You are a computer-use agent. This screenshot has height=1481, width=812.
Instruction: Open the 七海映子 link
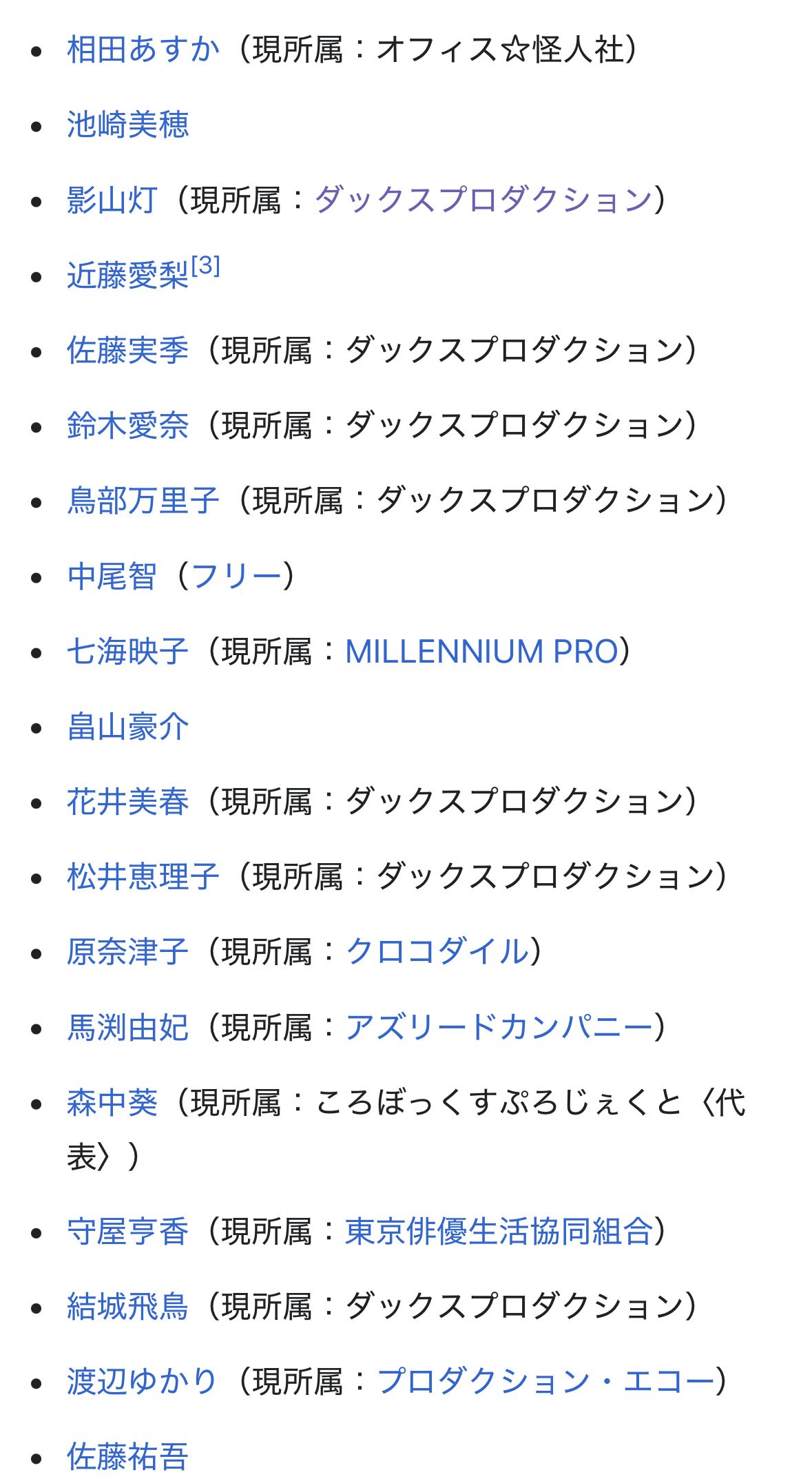(128, 651)
